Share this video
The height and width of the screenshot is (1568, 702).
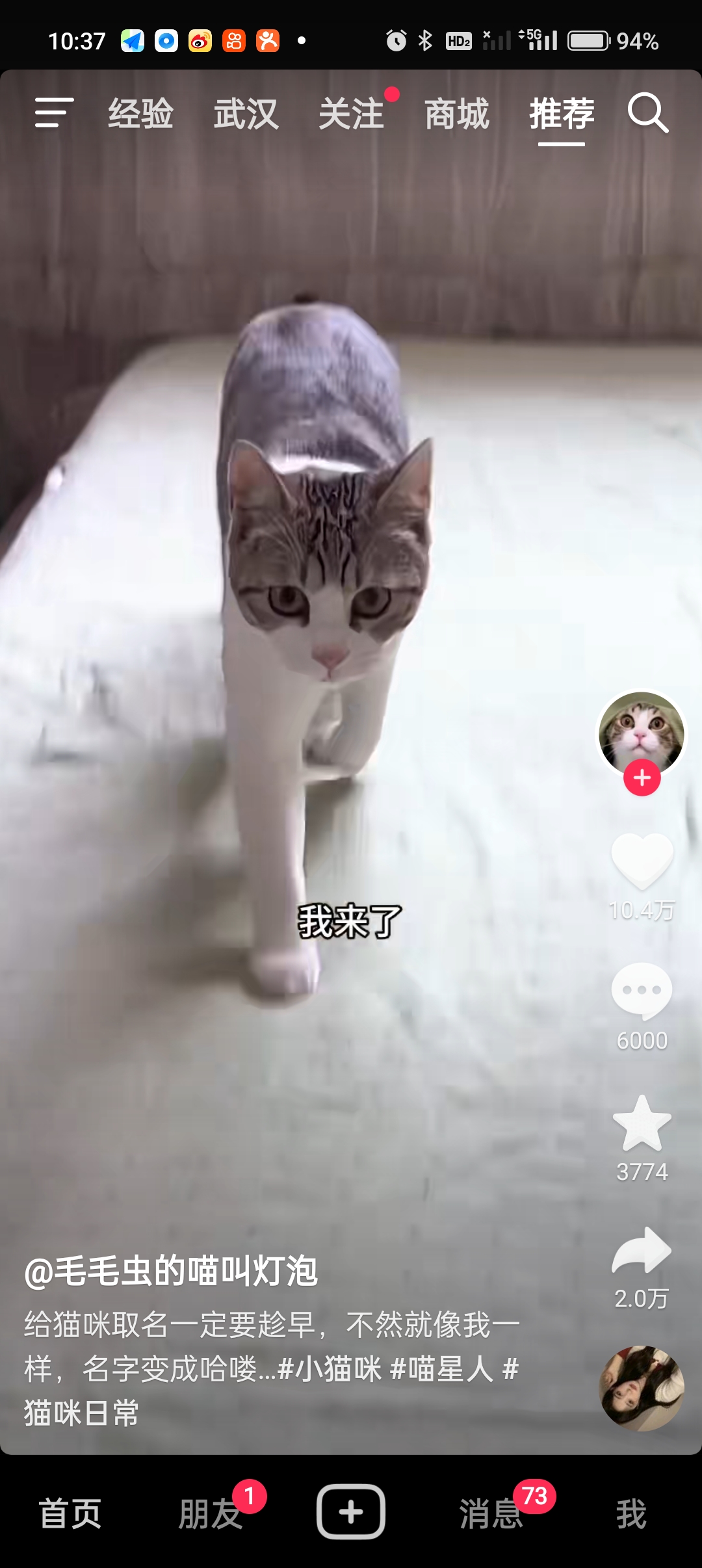click(642, 1250)
